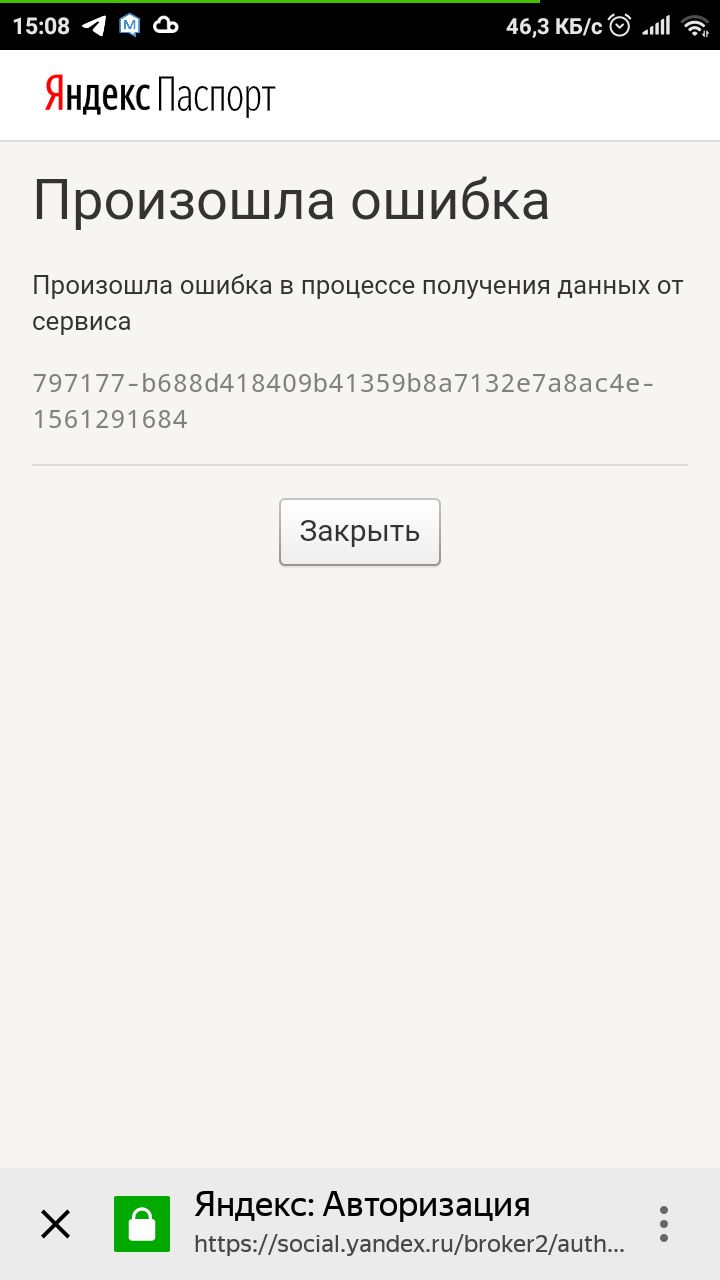Open the three-dot overflow menu
This screenshot has height=1280, width=720.
click(x=664, y=1224)
